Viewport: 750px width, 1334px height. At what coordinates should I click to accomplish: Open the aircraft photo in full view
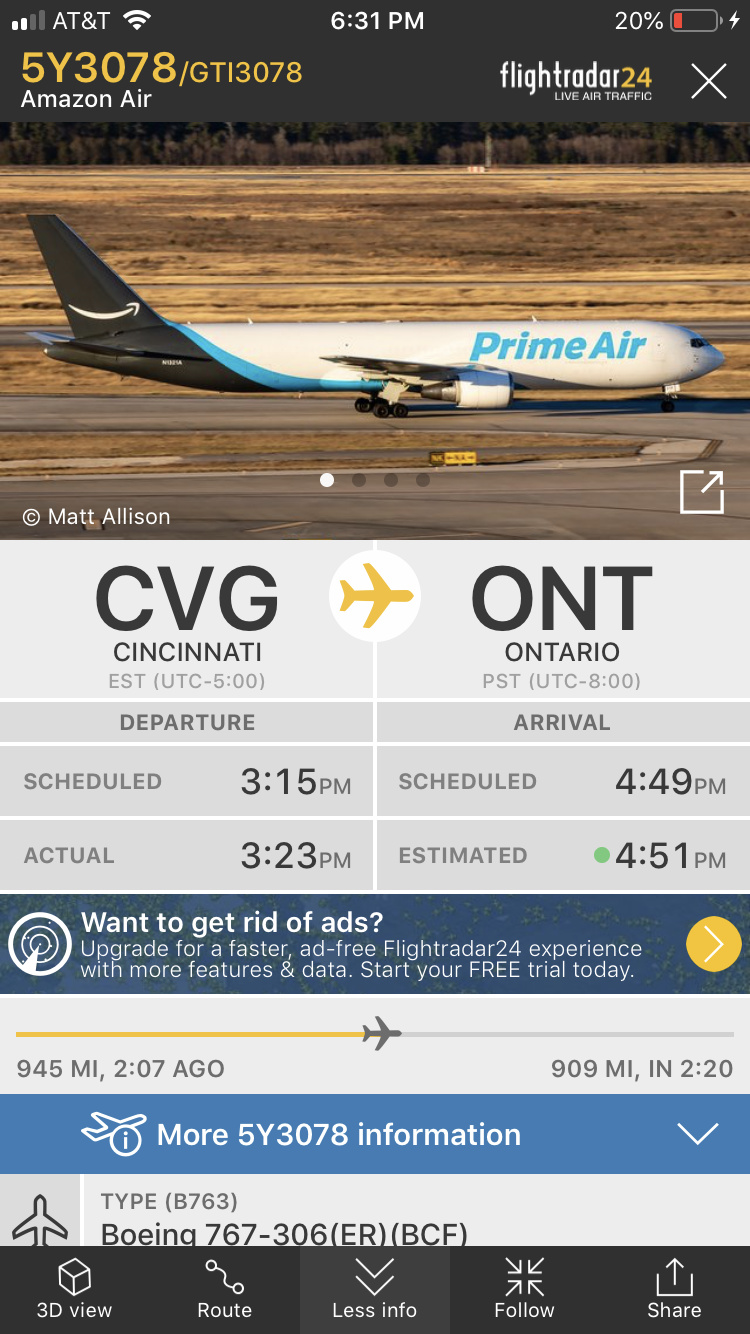coord(701,491)
